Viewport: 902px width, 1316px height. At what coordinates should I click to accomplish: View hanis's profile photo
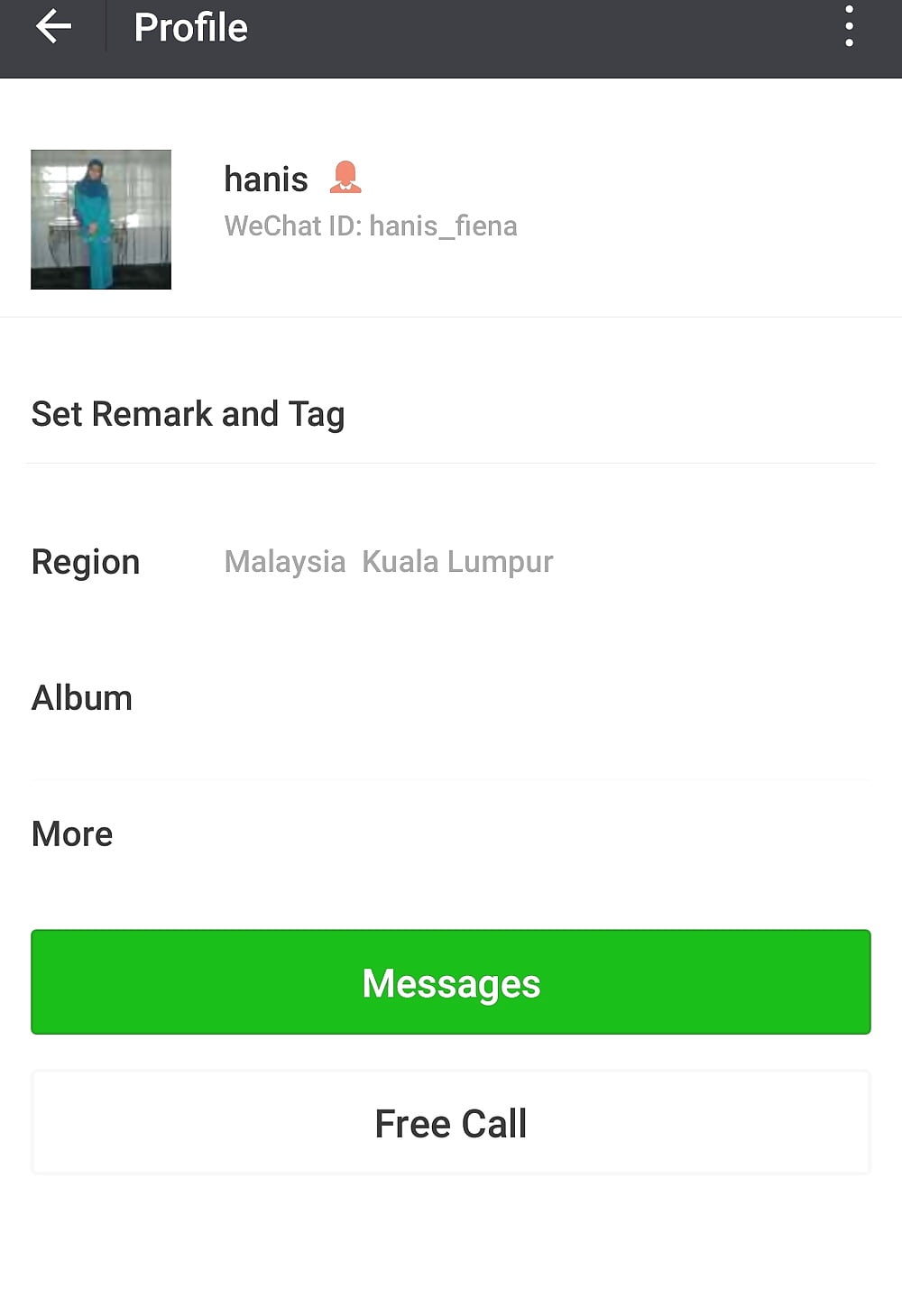(101, 219)
